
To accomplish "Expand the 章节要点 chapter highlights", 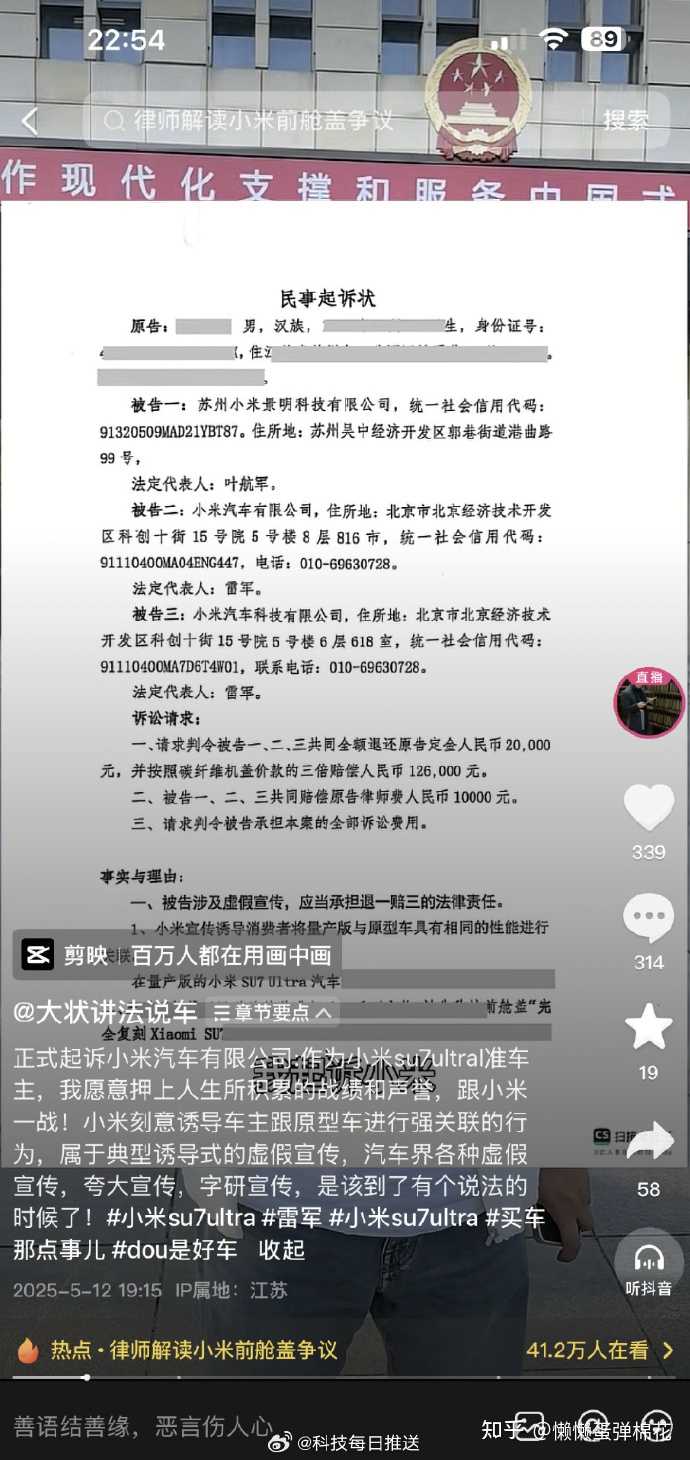I will click(272, 1012).
